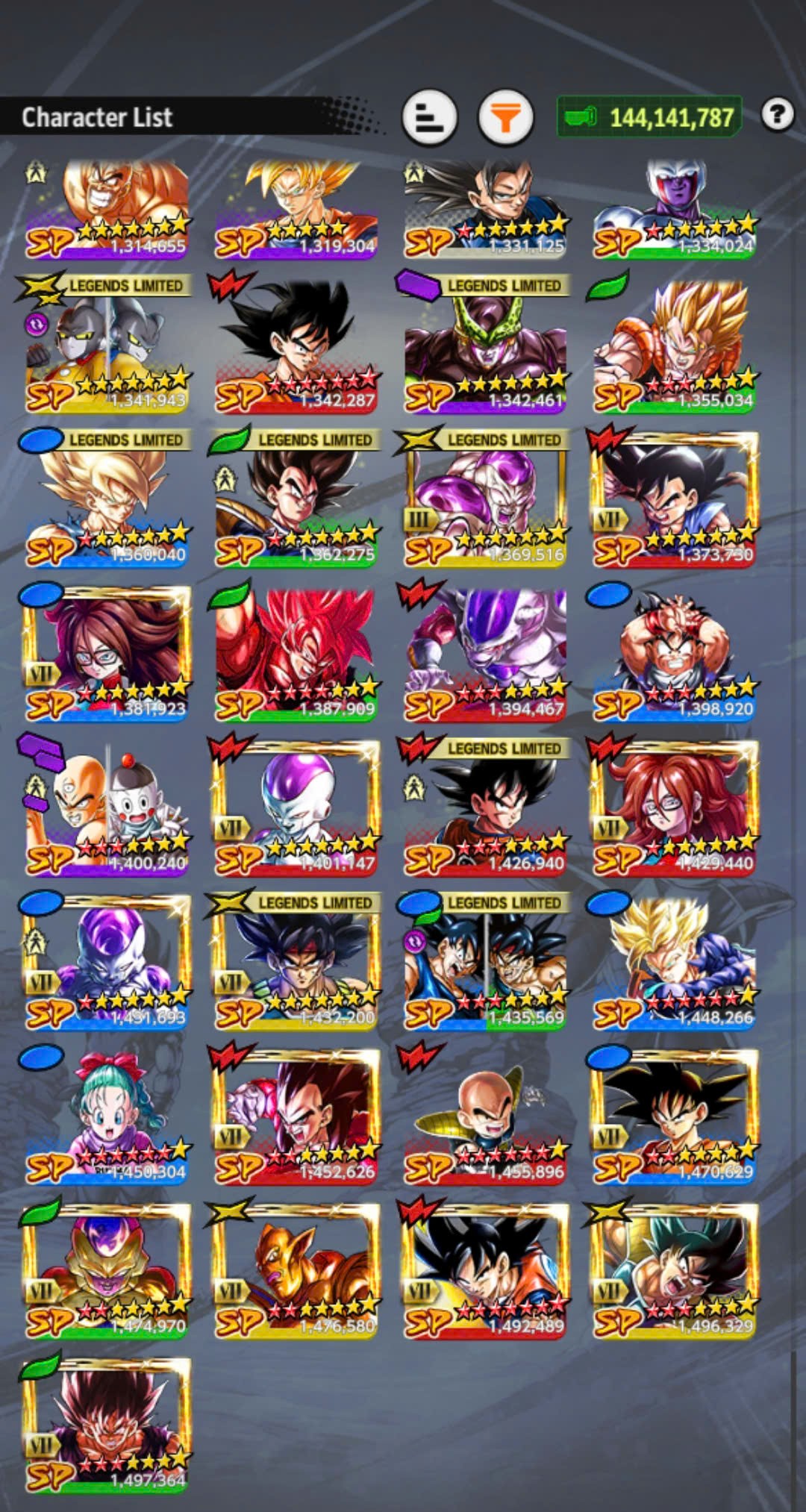This screenshot has height=1512, width=806.
Task: Tap the help question mark icon
Action: coord(777,115)
